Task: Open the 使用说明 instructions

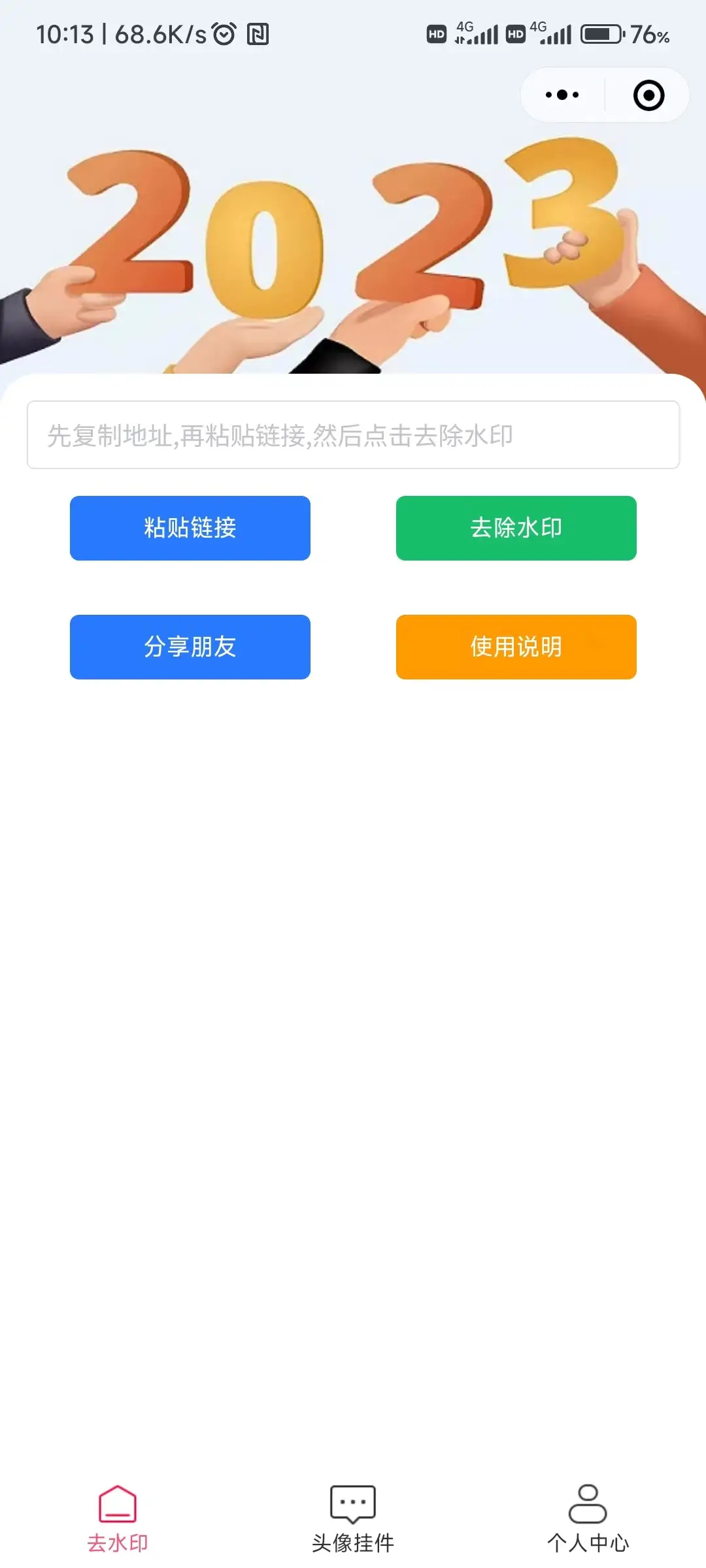Action: pyautogui.click(x=516, y=647)
